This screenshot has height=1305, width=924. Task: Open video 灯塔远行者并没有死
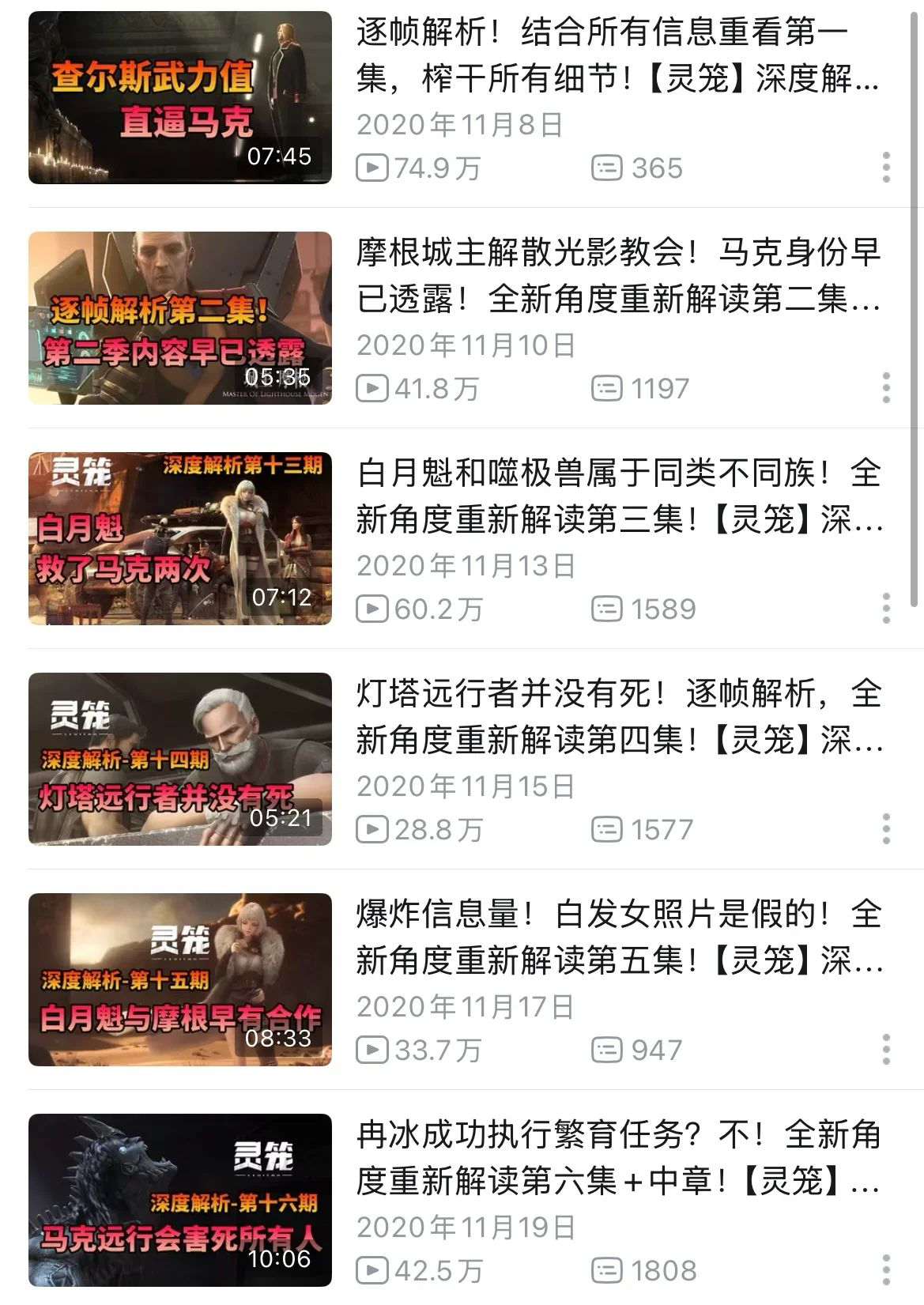coord(618,716)
